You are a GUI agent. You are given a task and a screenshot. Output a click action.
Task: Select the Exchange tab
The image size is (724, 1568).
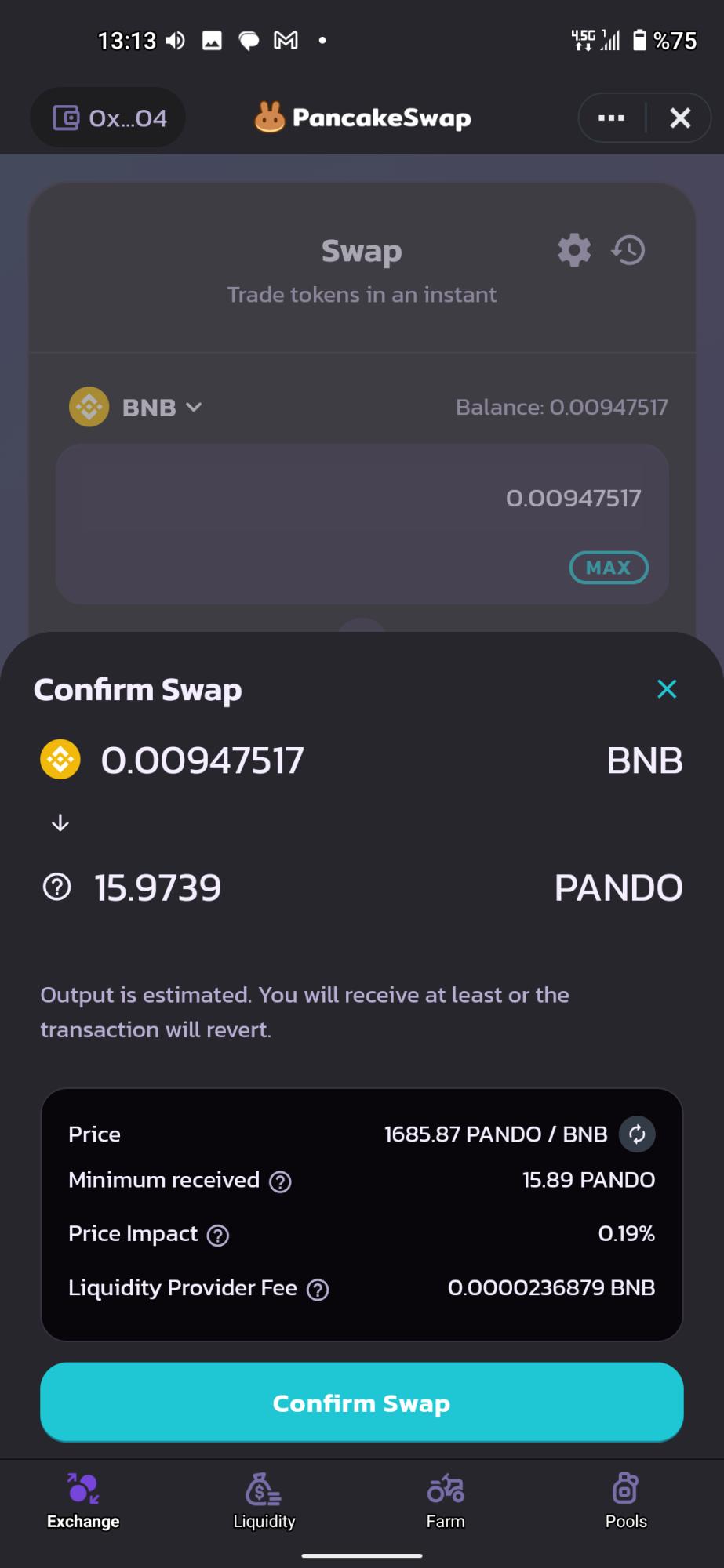click(83, 1501)
